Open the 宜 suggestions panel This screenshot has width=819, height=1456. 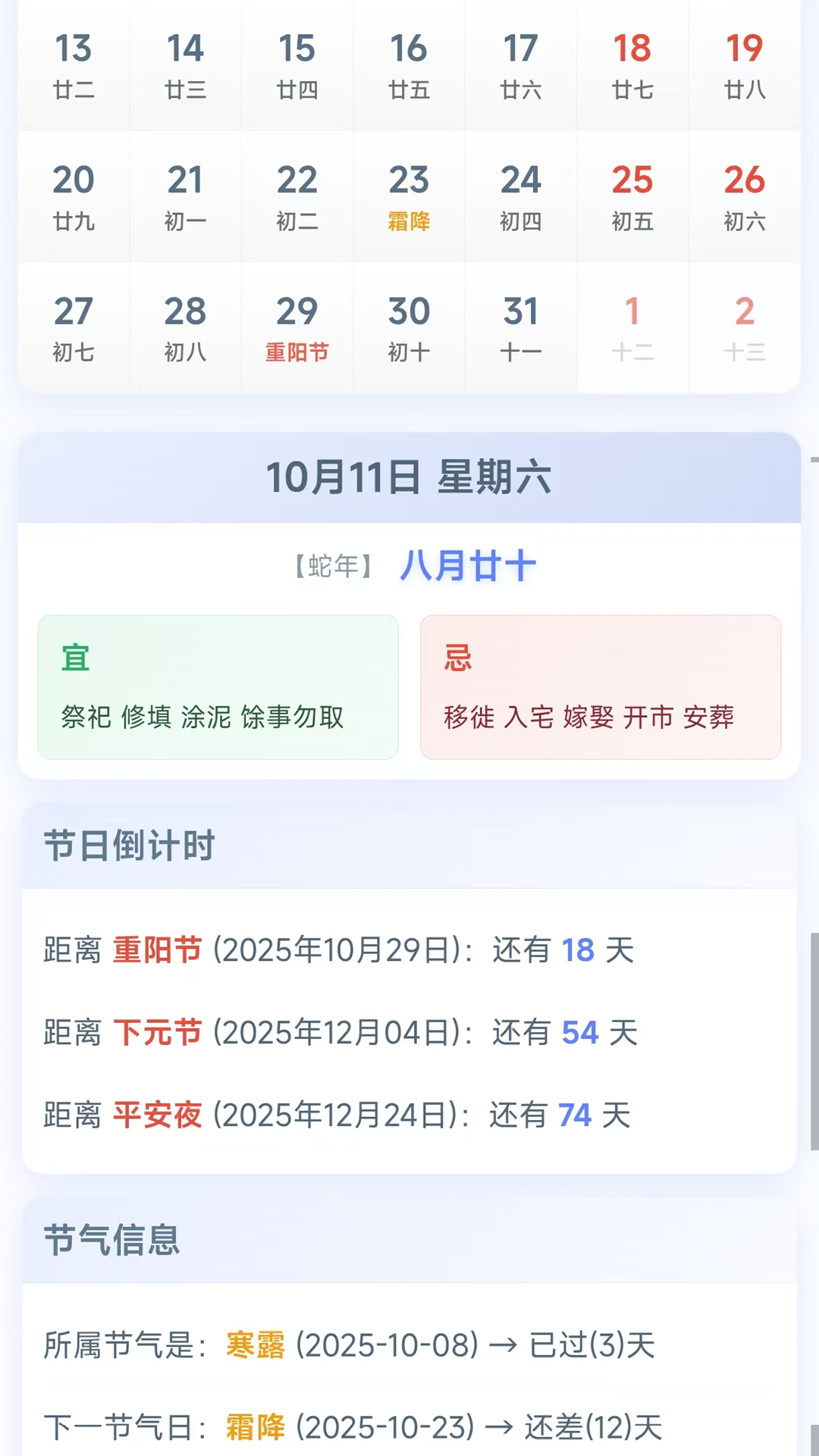coord(218,687)
